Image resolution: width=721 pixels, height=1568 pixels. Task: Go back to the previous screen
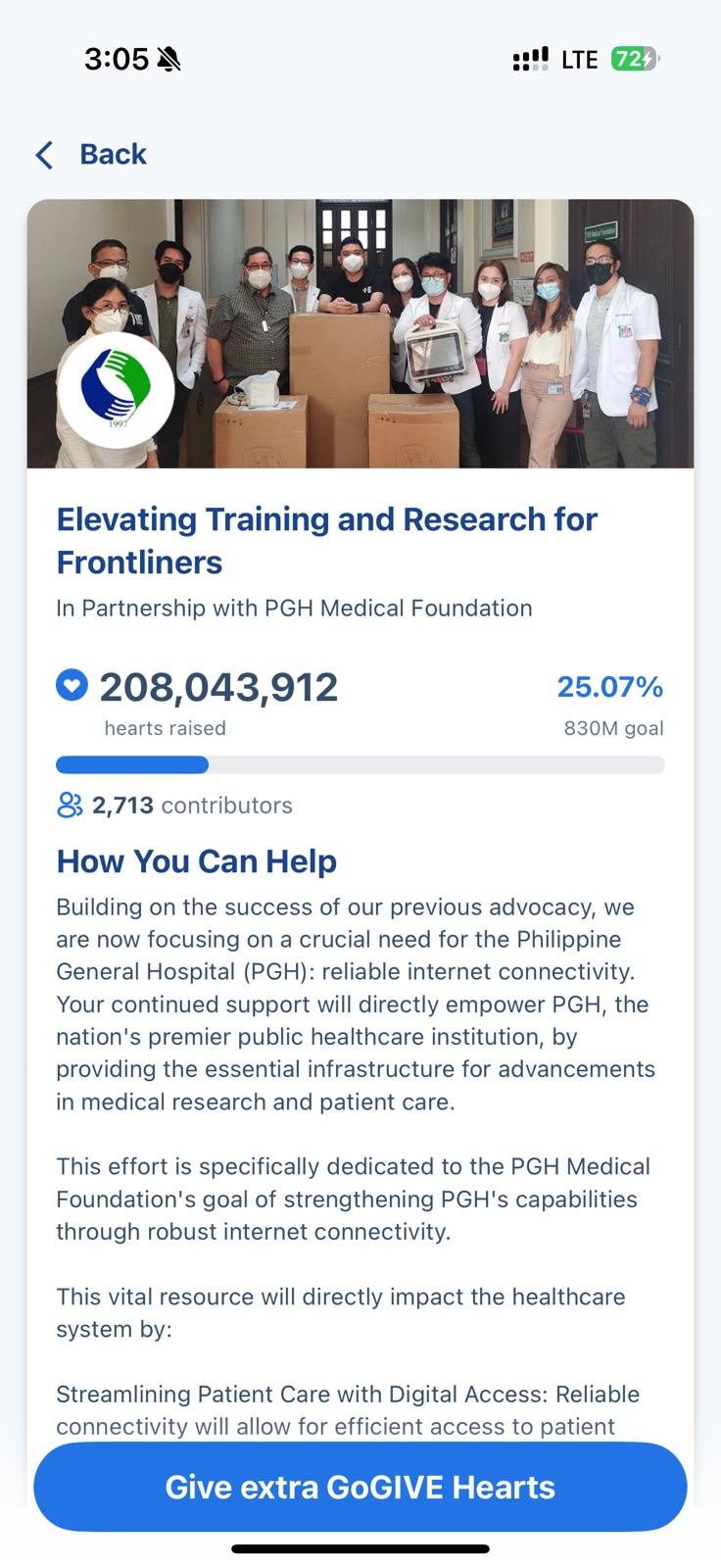click(x=91, y=155)
